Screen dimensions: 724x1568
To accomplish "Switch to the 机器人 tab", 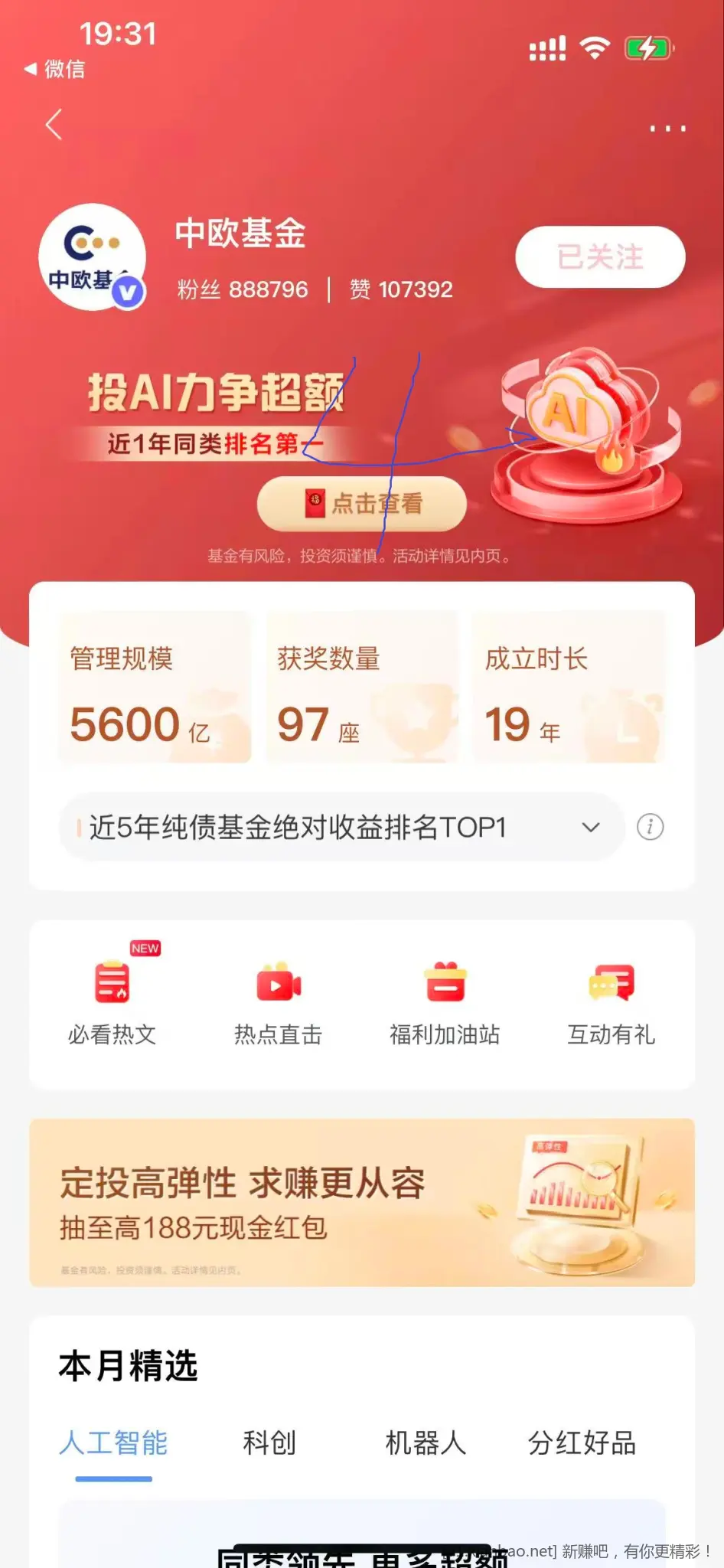I will [x=426, y=1443].
